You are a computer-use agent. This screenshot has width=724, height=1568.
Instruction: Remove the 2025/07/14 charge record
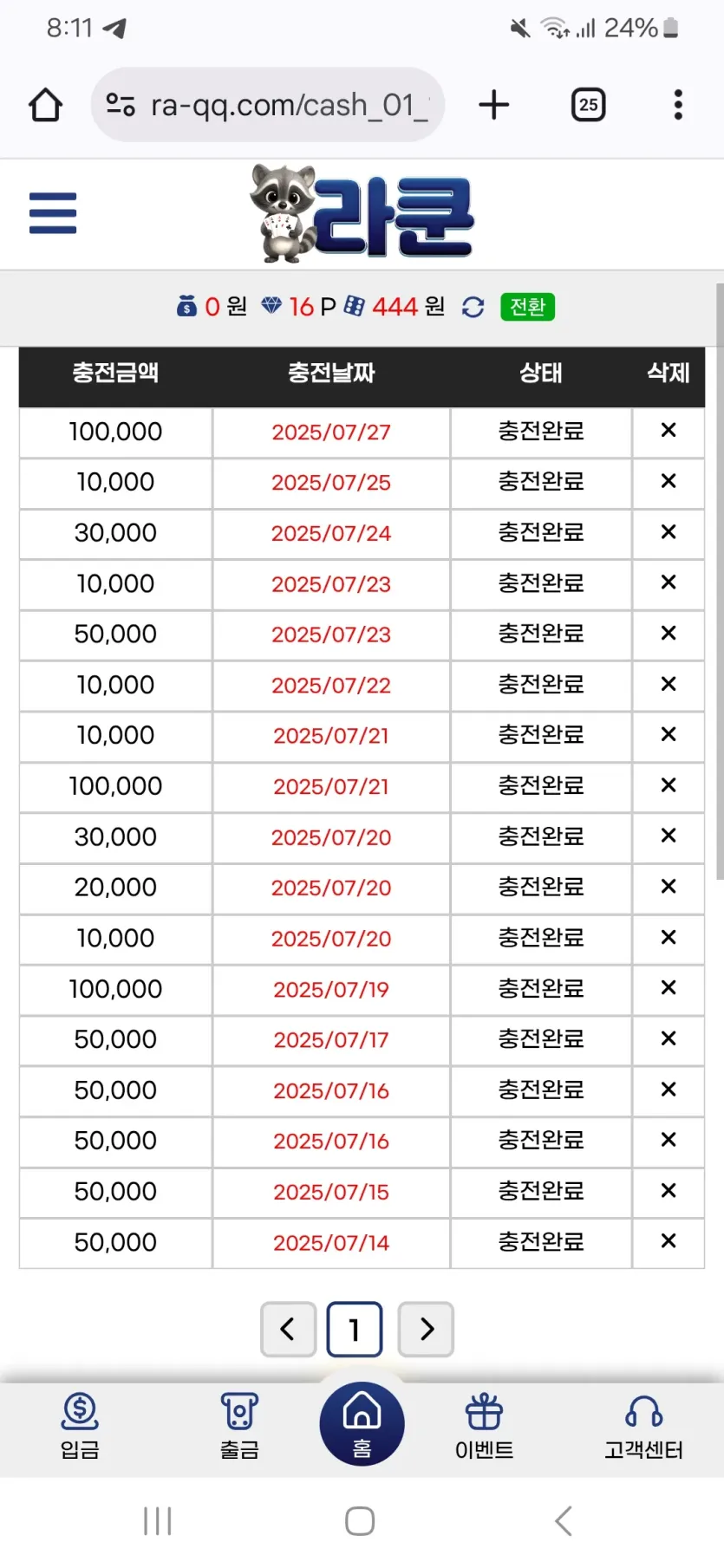click(669, 1241)
